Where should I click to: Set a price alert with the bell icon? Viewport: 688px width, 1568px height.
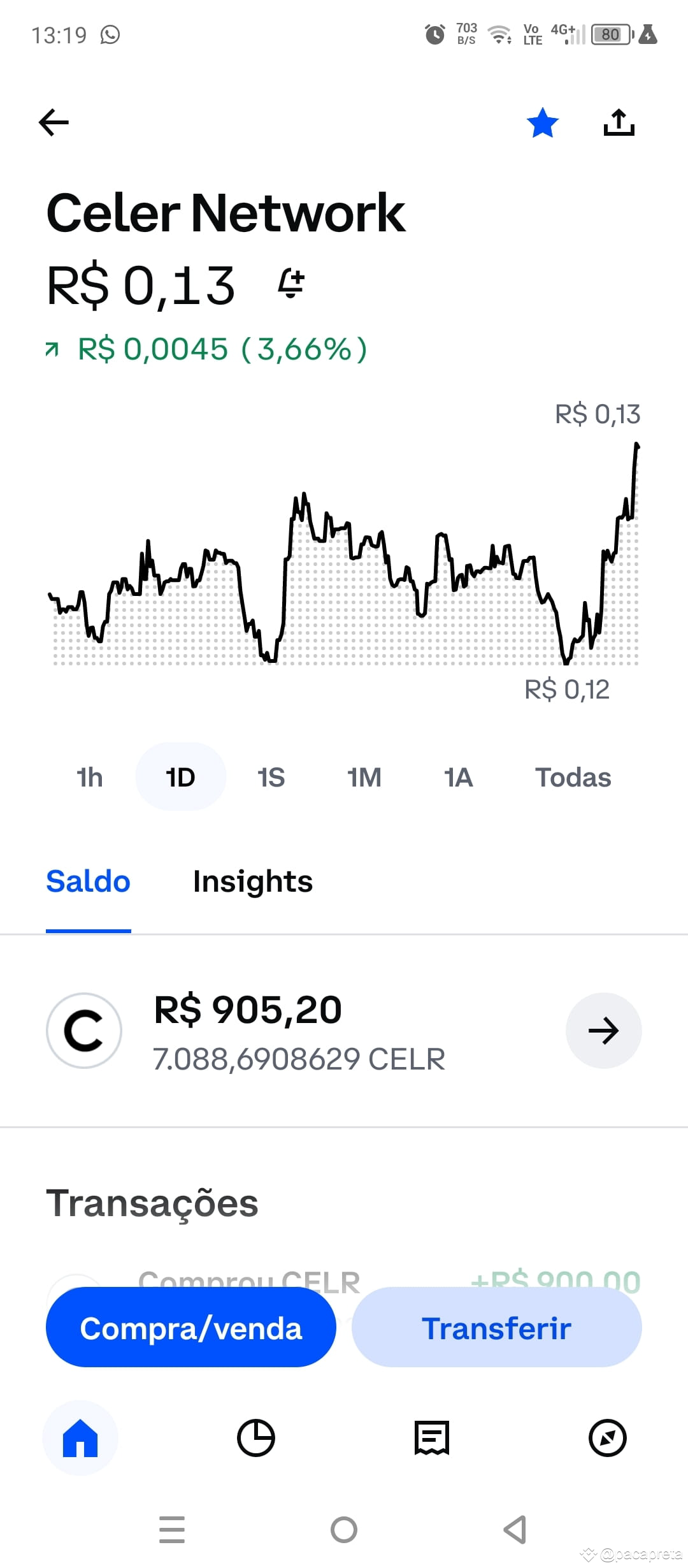[x=292, y=283]
